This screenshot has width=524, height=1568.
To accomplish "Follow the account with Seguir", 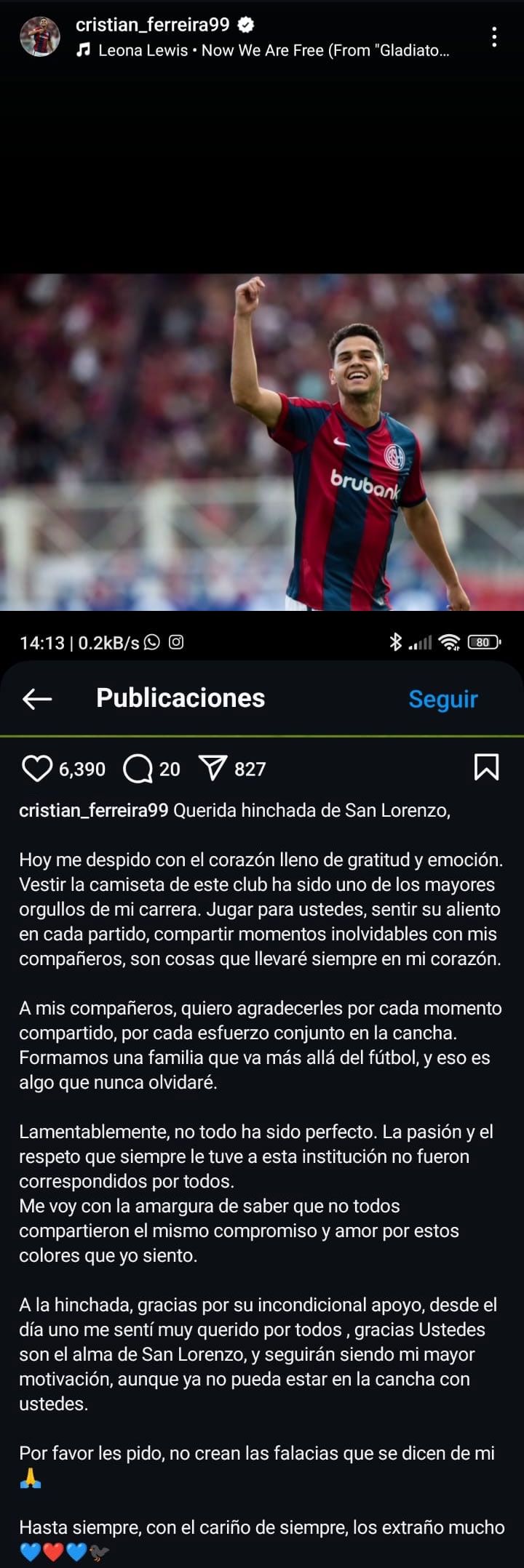I will pyautogui.click(x=442, y=699).
